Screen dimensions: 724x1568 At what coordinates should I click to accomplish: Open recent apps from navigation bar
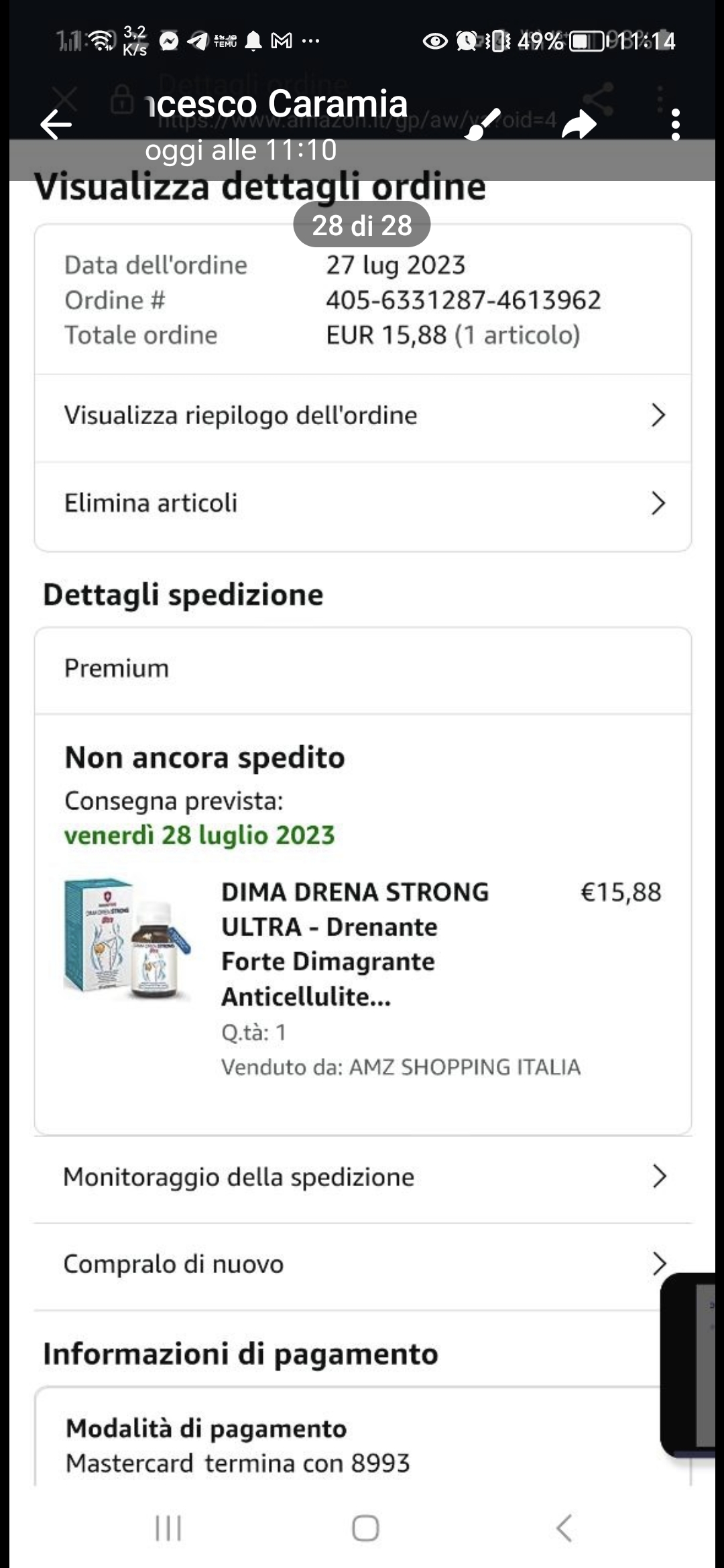(168, 1528)
